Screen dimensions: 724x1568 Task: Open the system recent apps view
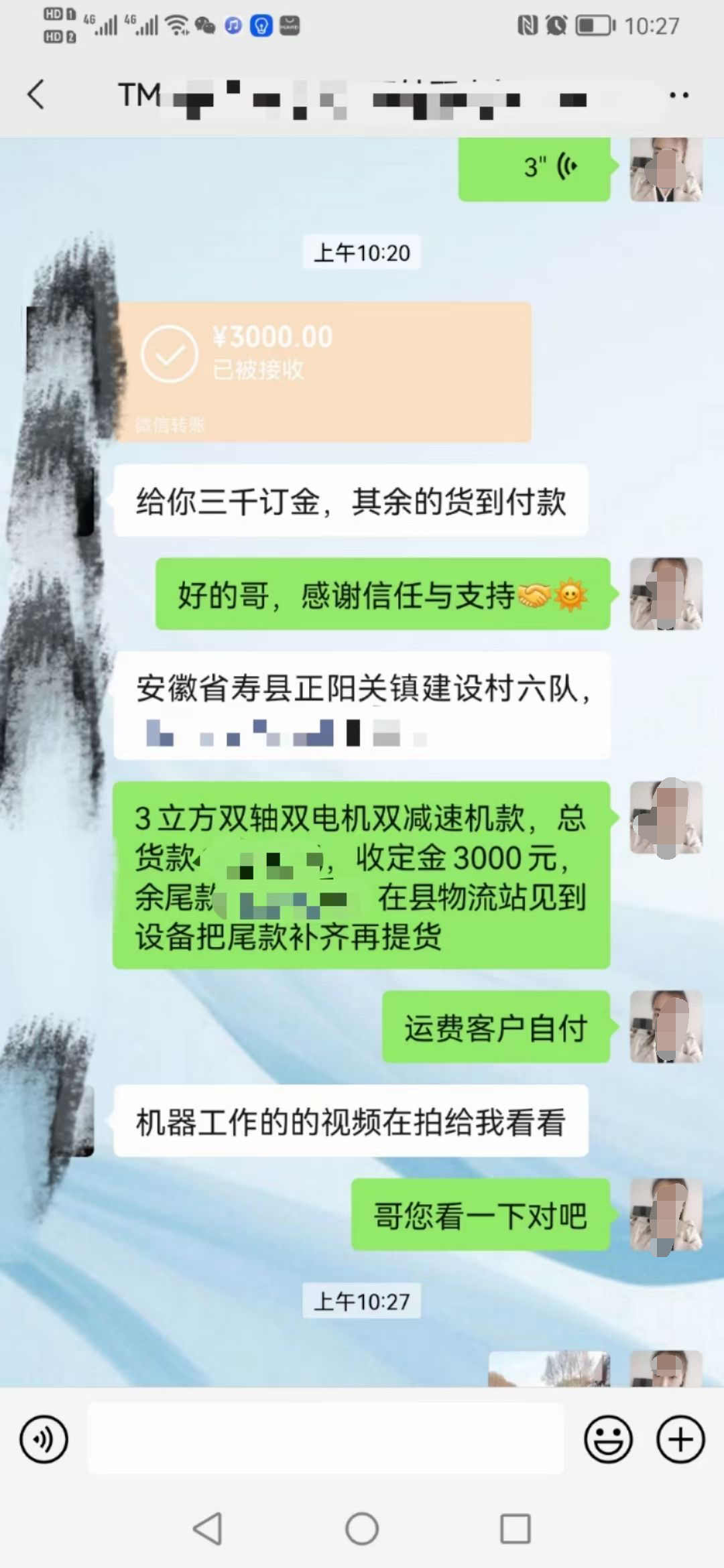[x=515, y=1529]
